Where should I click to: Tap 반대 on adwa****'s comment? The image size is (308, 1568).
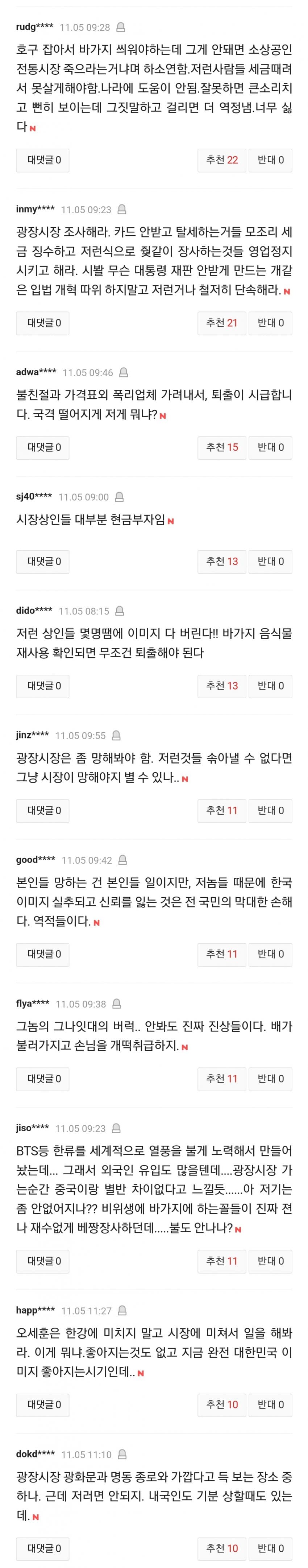pos(270,447)
